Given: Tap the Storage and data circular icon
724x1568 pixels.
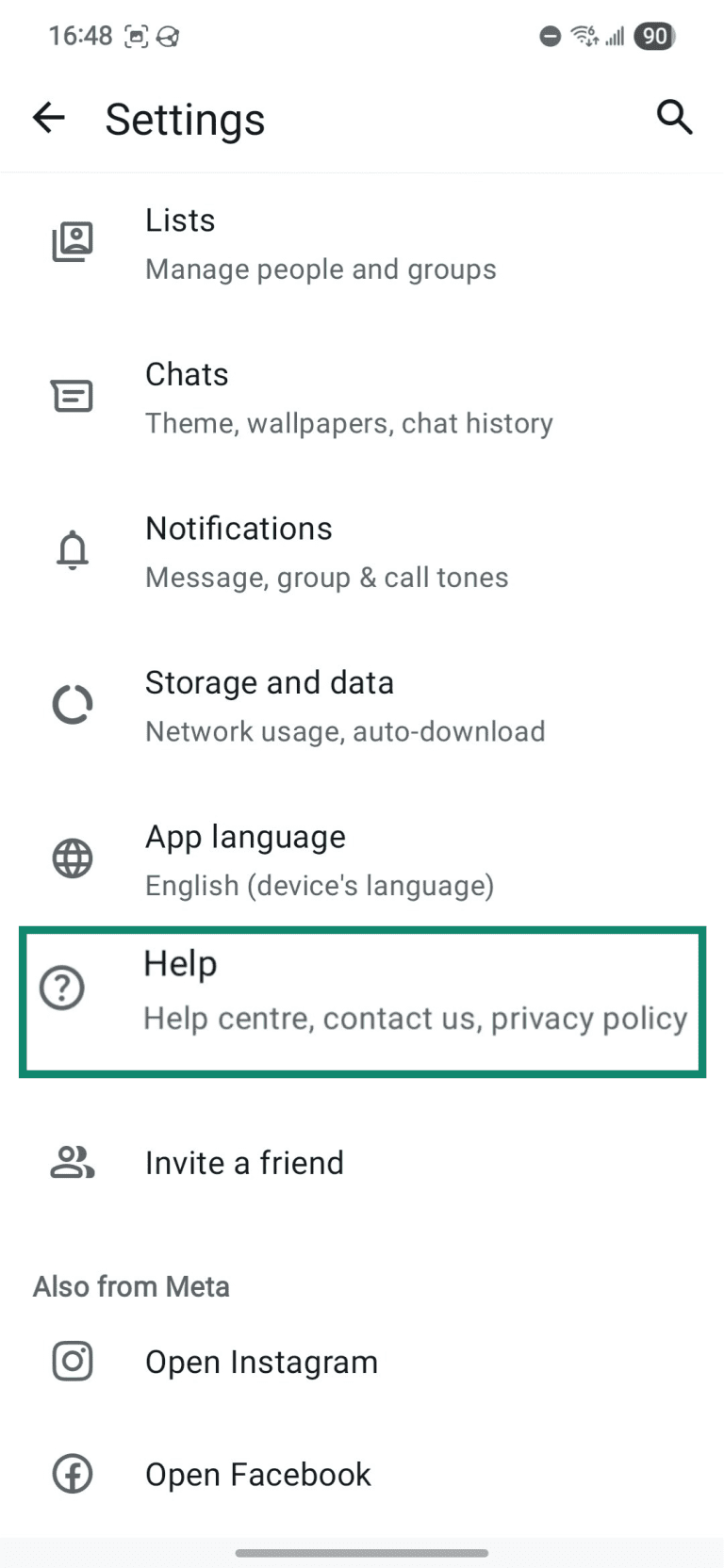Looking at the screenshot, I should point(73,704).
